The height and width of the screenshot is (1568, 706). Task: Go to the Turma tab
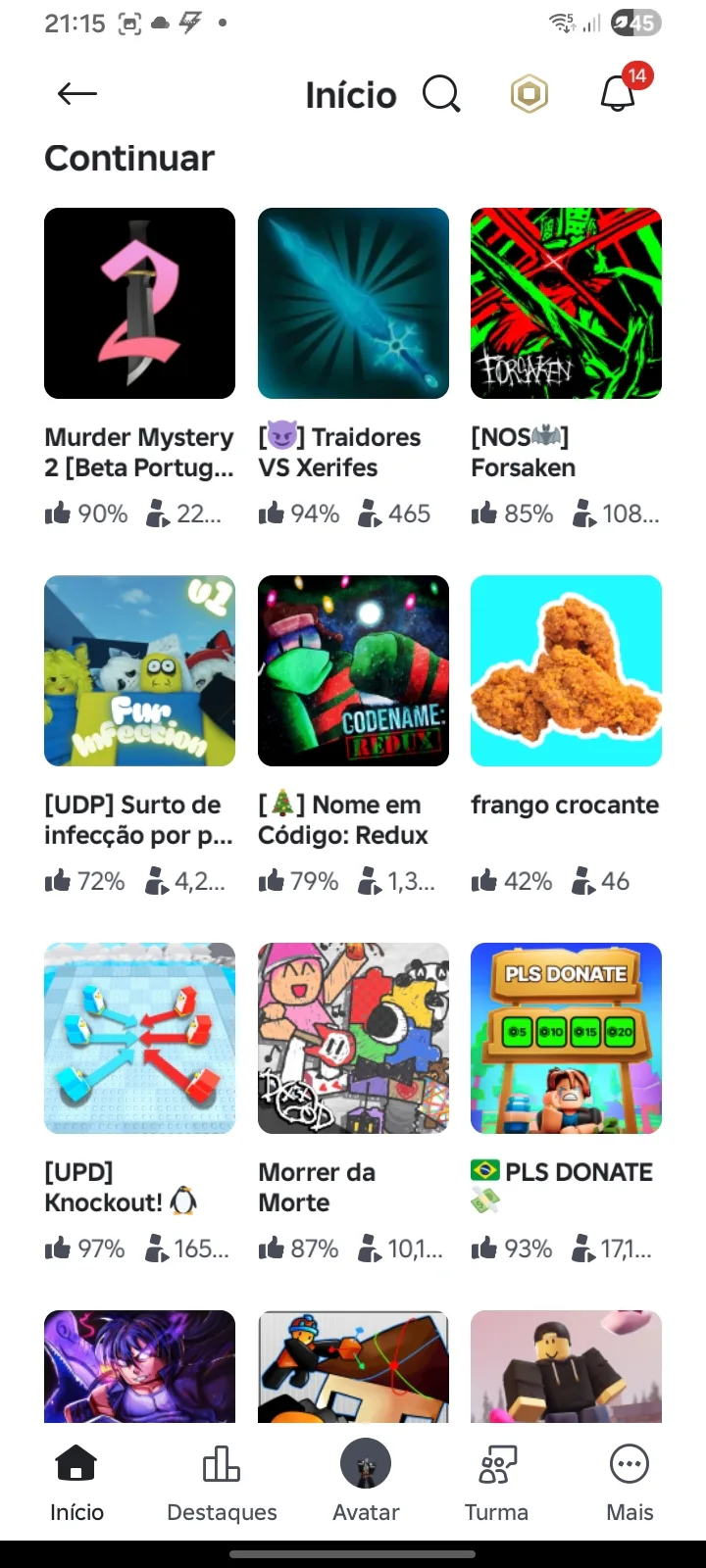tap(496, 1483)
